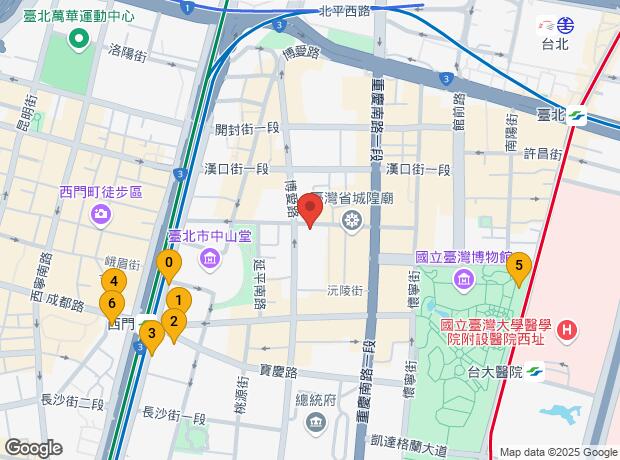Tap the 臺灣省城隍廟 temple icon
This screenshot has height=460, width=620.
point(351,221)
